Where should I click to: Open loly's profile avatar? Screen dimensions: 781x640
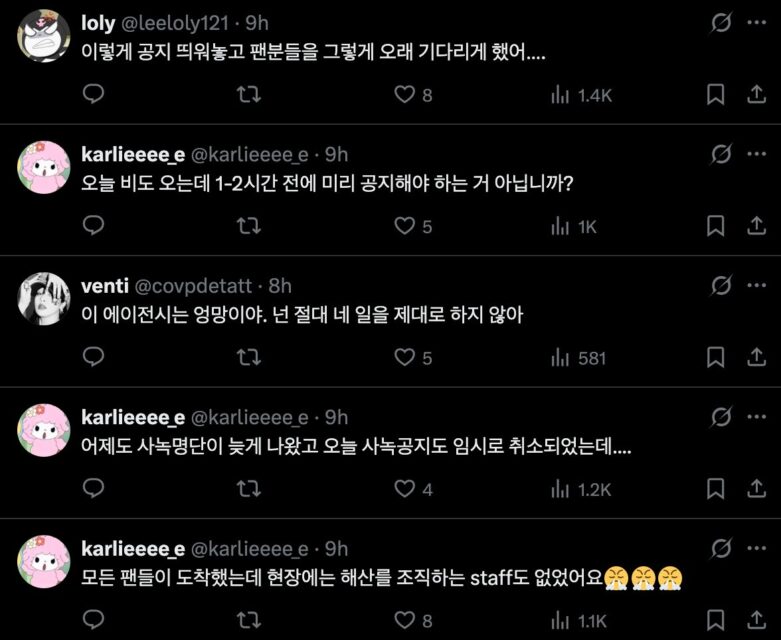[x=43, y=36]
